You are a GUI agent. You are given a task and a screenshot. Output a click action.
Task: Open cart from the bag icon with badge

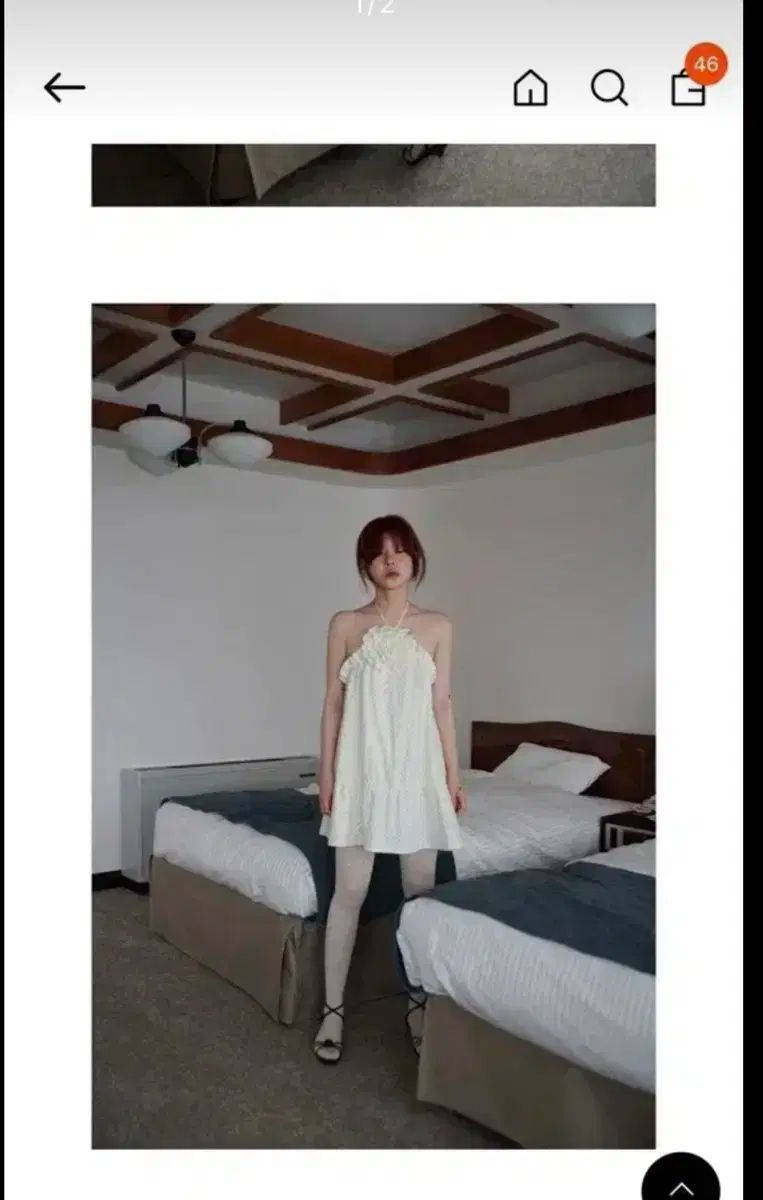pos(689,89)
